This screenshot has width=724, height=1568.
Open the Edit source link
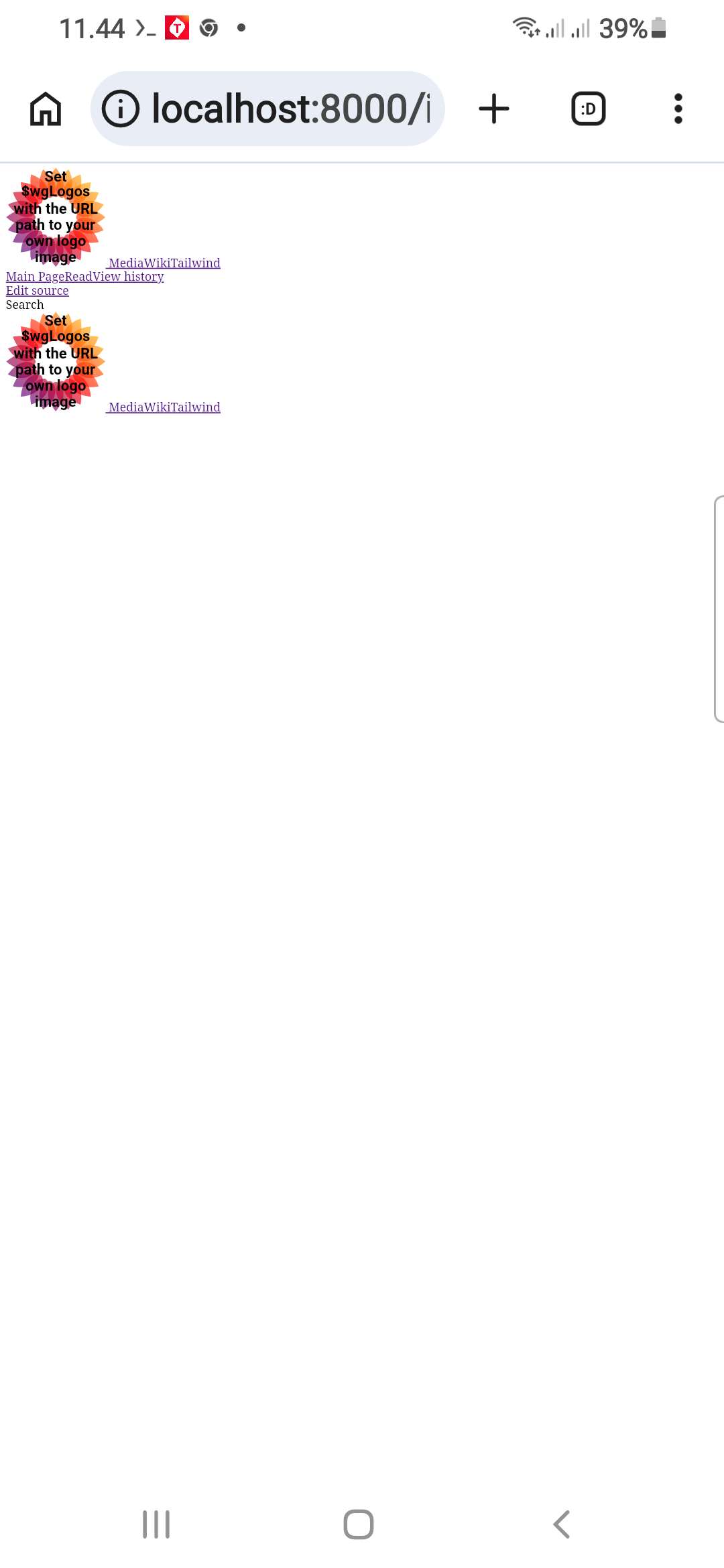[38, 291]
